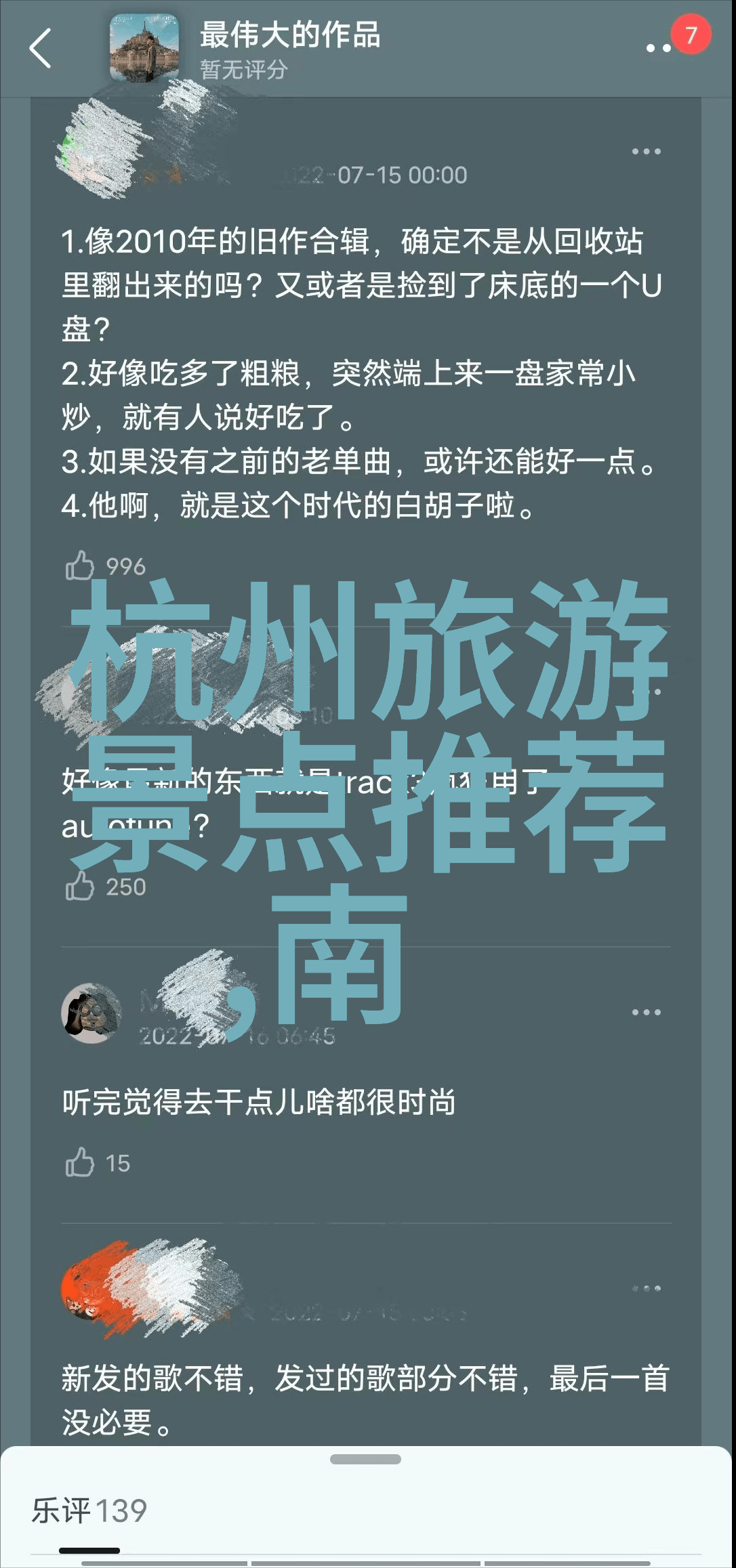Viewport: 736px width, 1568px height.
Task: Like the comment with 996 likes
Action: [x=80, y=566]
